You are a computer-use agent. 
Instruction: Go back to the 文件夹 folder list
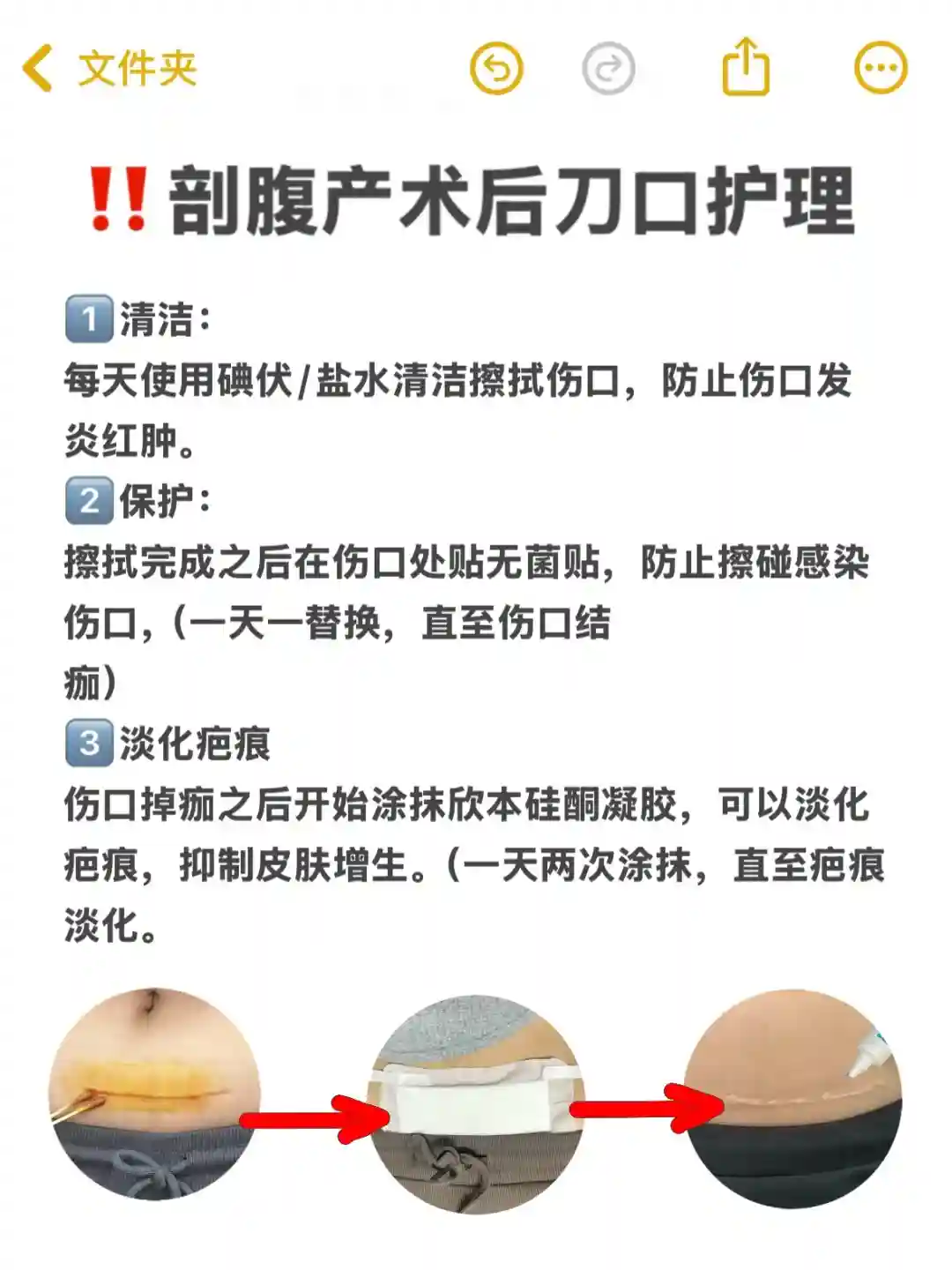coord(109,68)
